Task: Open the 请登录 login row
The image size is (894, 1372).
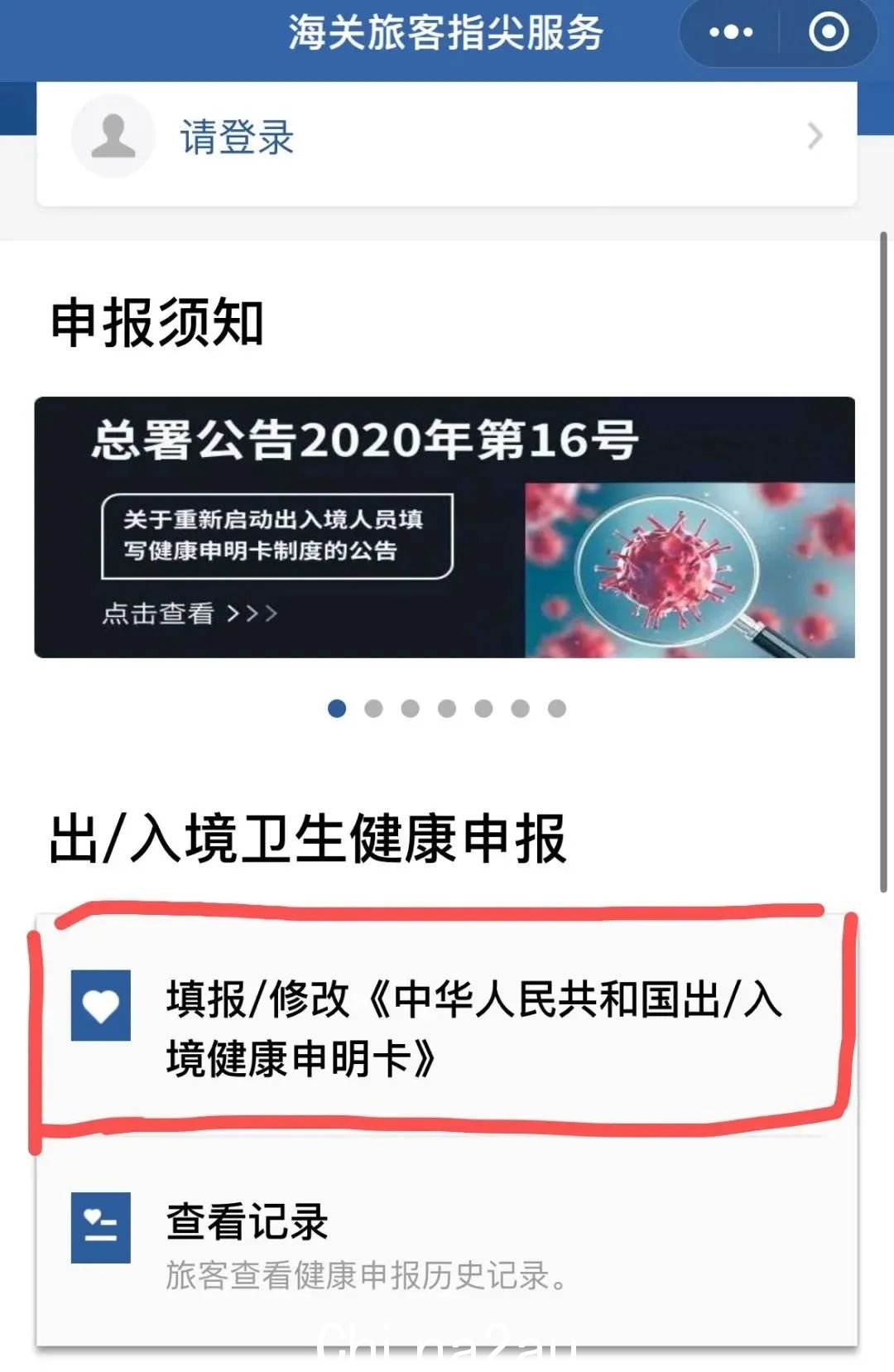Action: point(446,137)
